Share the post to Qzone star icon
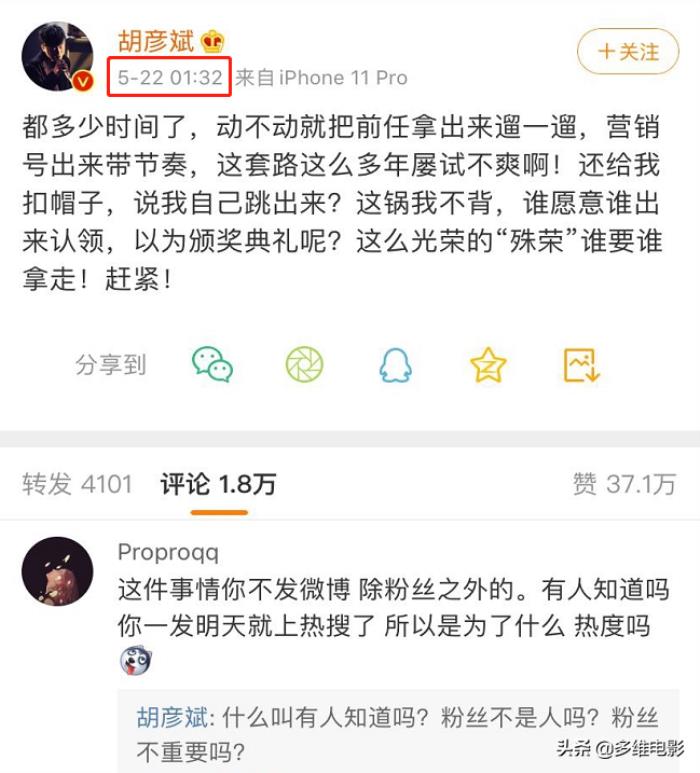 click(488, 365)
